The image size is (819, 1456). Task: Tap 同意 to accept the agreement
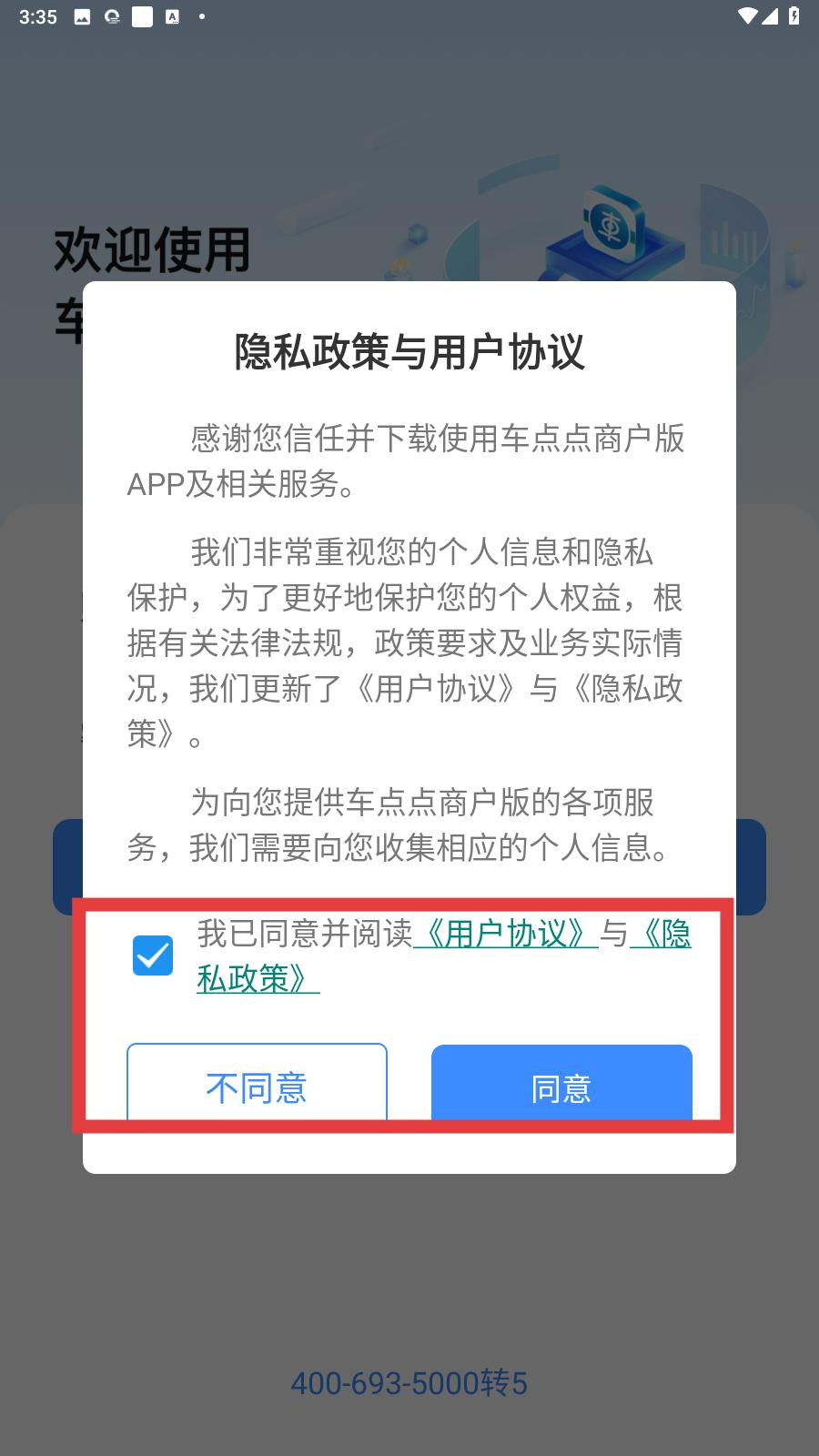pyautogui.click(x=561, y=1085)
